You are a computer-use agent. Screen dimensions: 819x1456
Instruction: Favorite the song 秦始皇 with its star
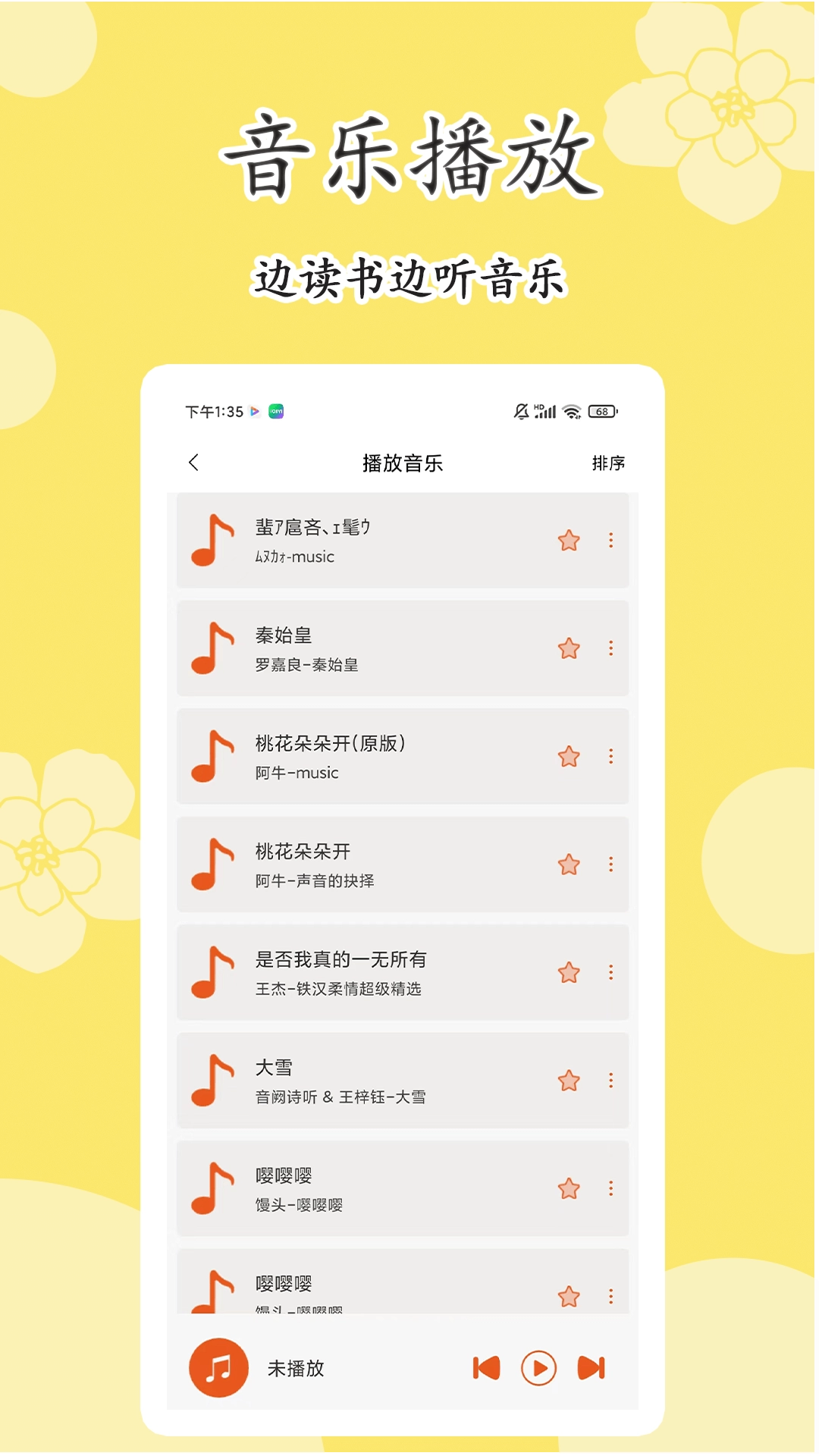point(570,649)
